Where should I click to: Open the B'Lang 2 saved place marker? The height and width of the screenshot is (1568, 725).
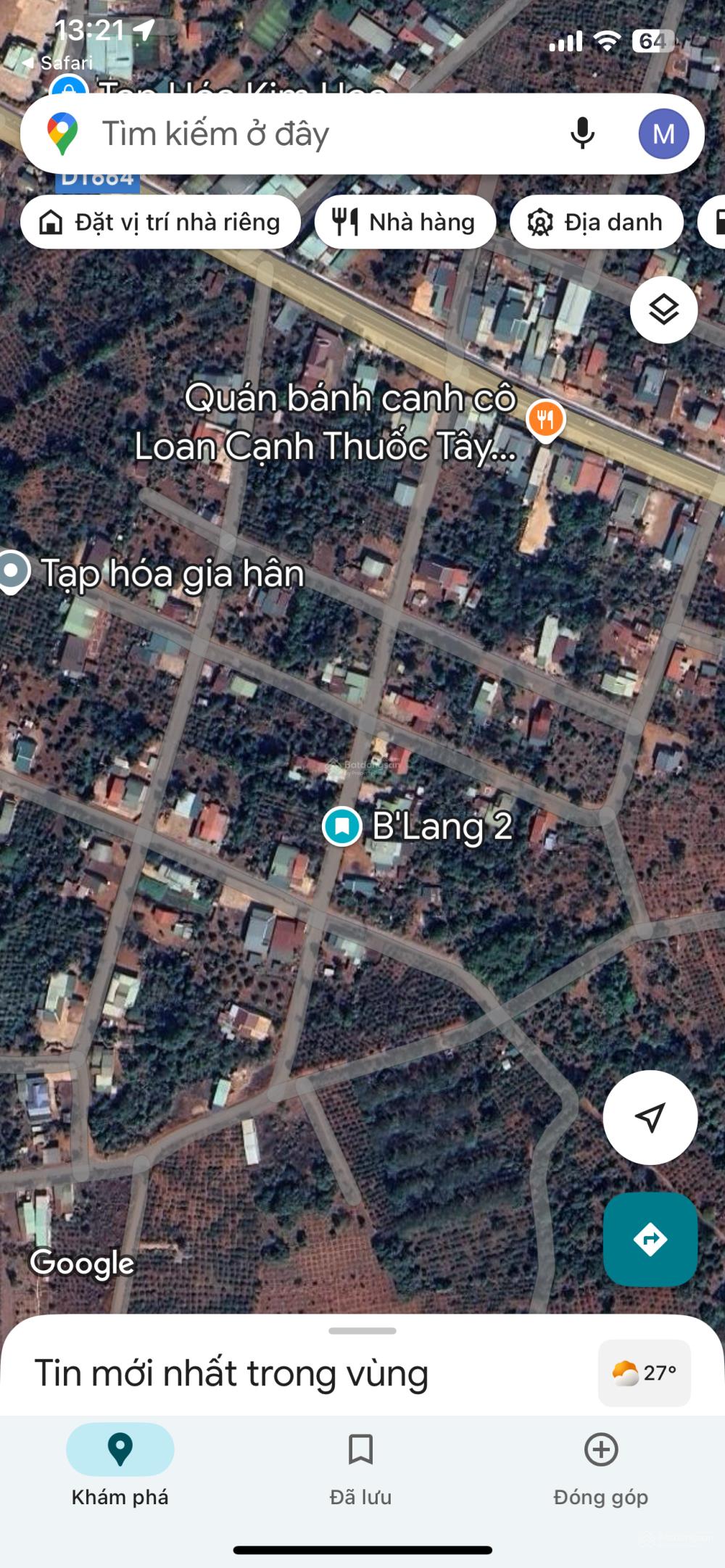[x=342, y=826]
